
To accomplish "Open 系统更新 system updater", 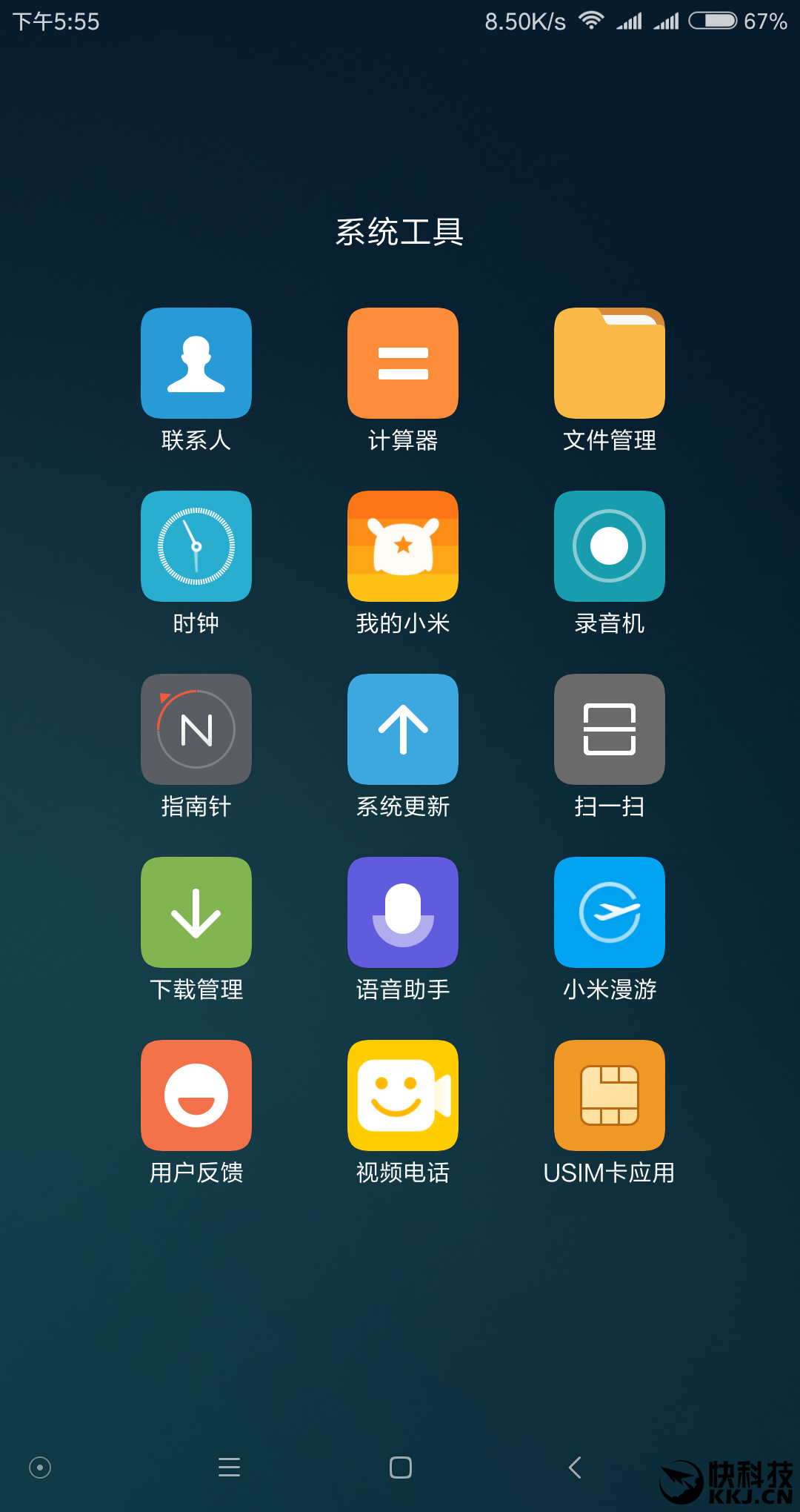I will [x=403, y=729].
